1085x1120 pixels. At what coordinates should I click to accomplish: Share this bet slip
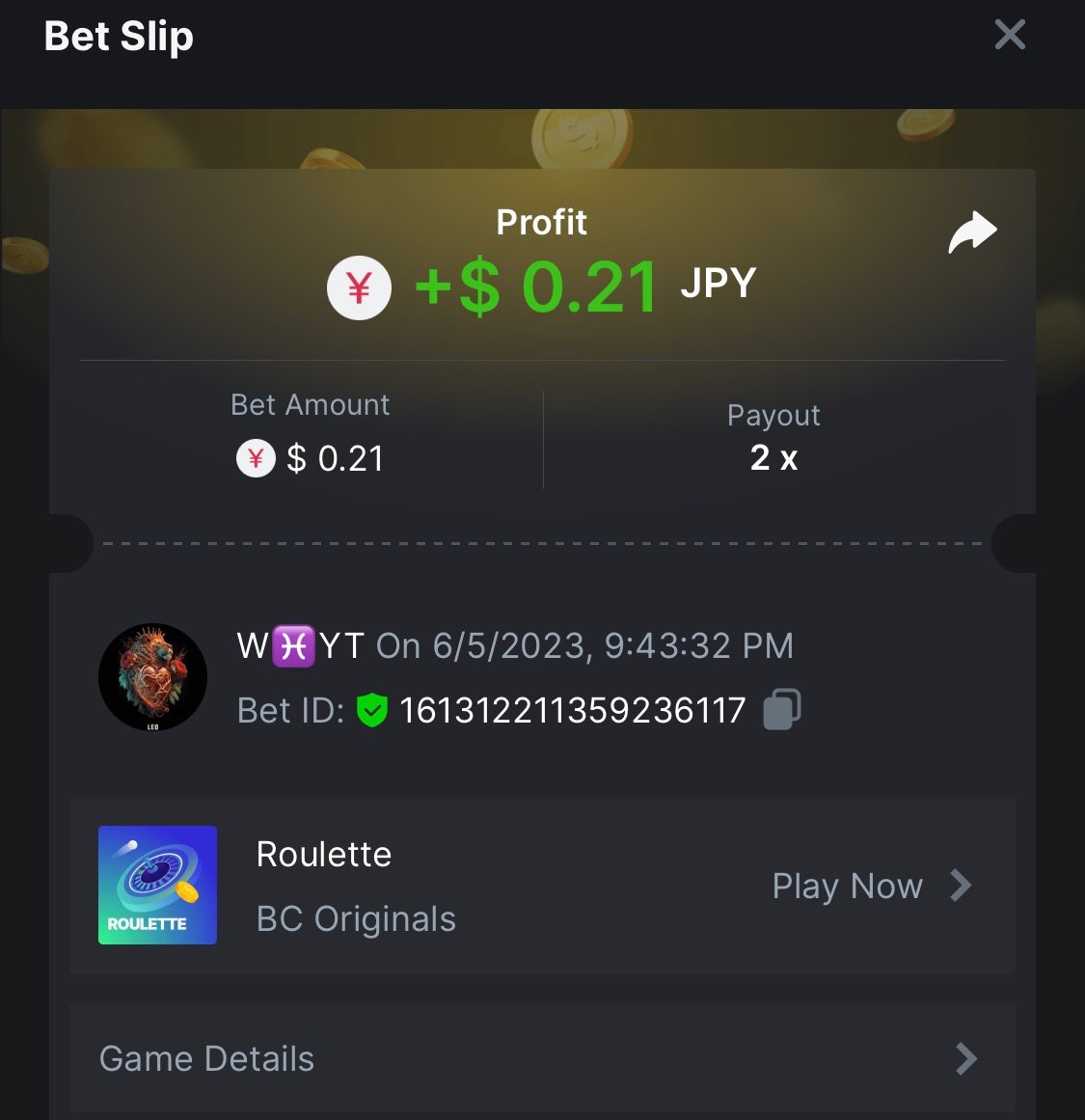pyautogui.click(x=971, y=232)
